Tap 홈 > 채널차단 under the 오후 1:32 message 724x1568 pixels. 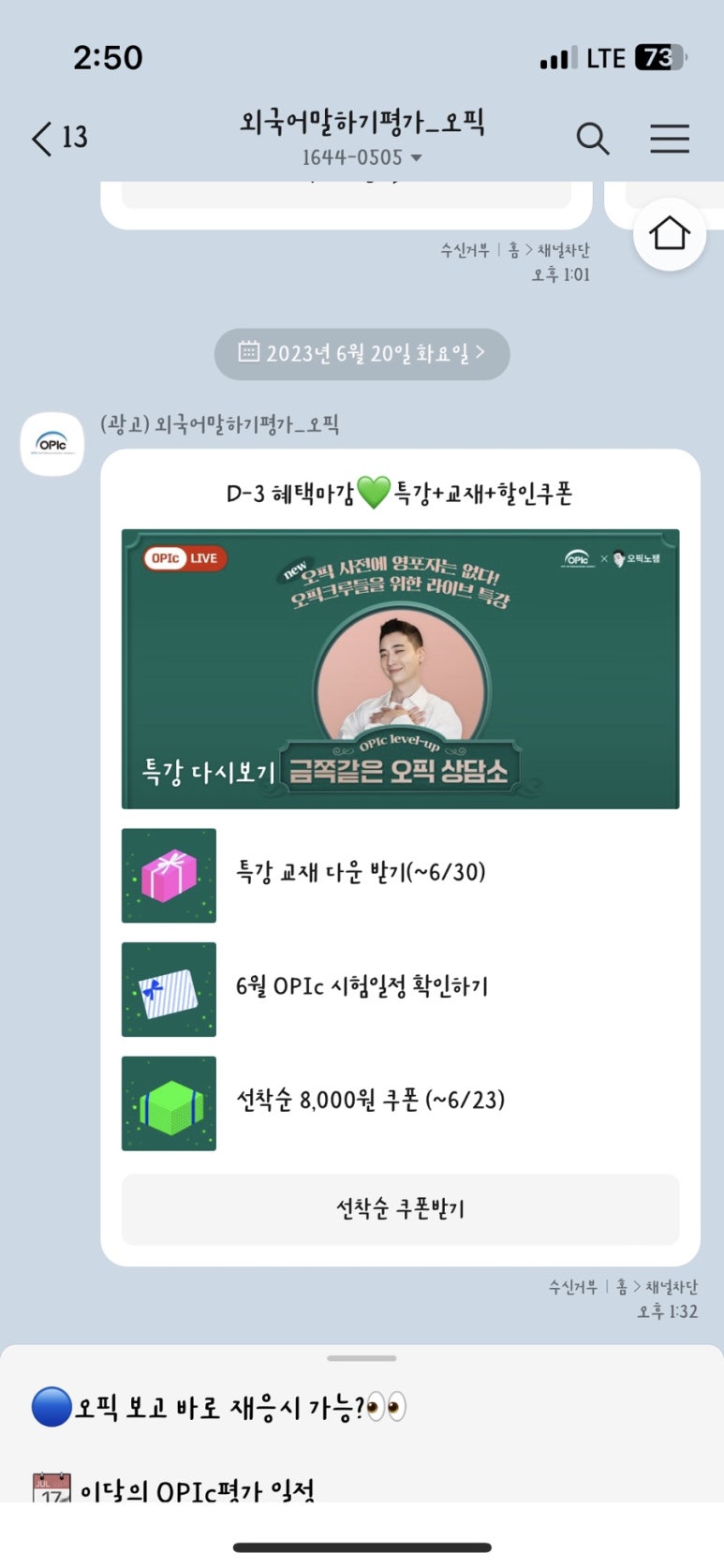pyautogui.click(x=657, y=1287)
